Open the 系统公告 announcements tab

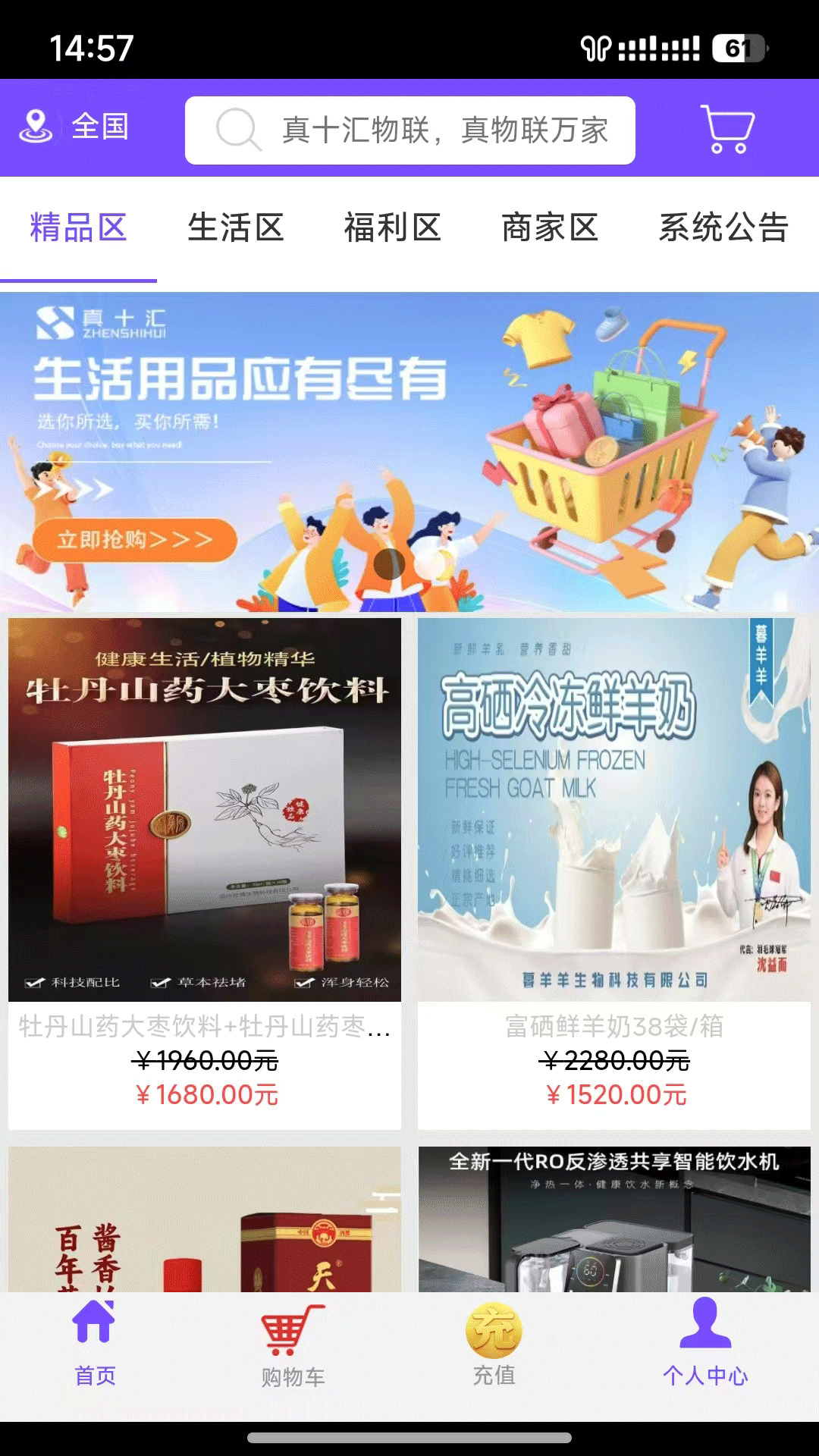tap(723, 227)
